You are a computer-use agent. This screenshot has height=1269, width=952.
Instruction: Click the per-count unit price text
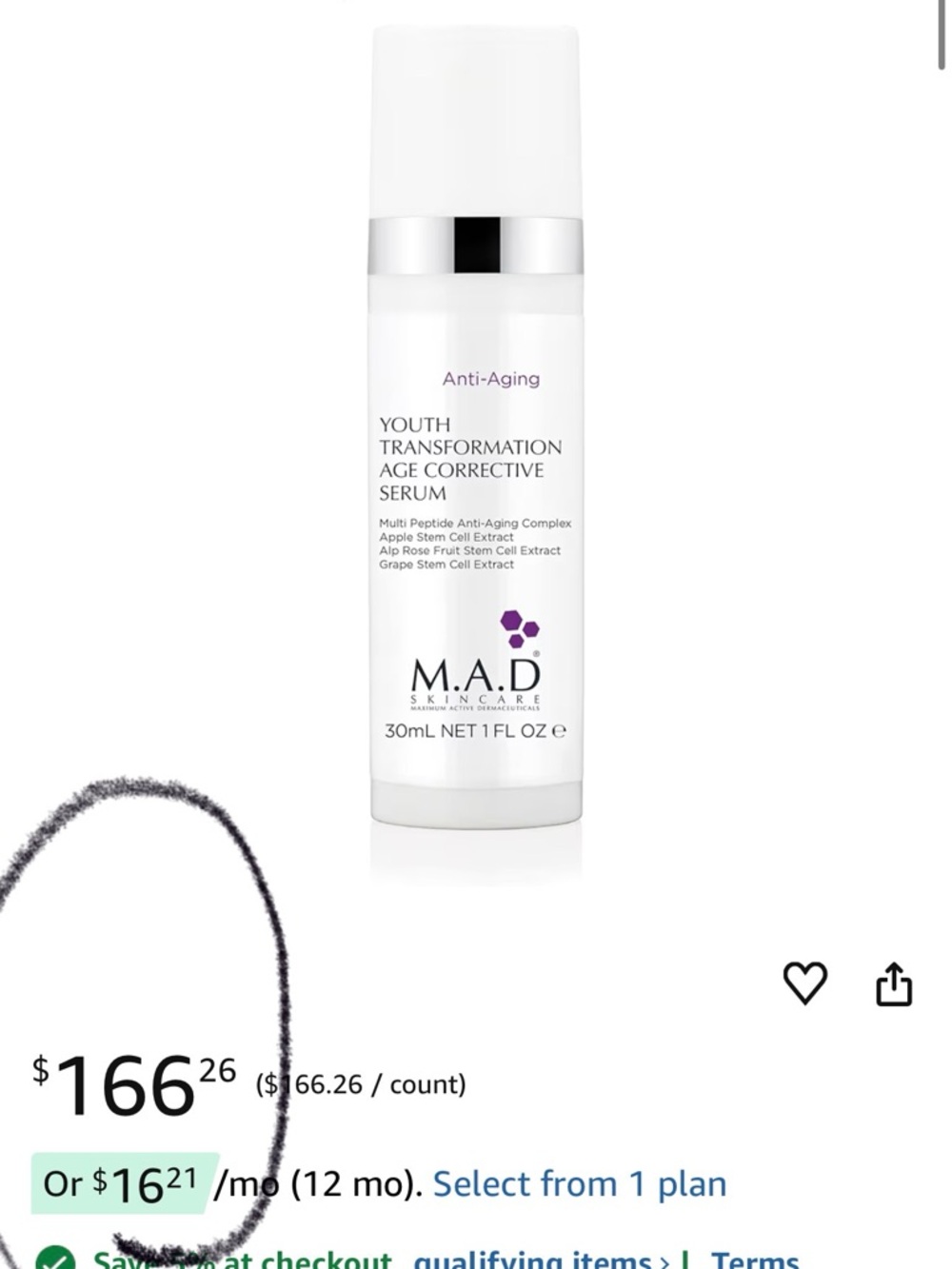(359, 1084)
